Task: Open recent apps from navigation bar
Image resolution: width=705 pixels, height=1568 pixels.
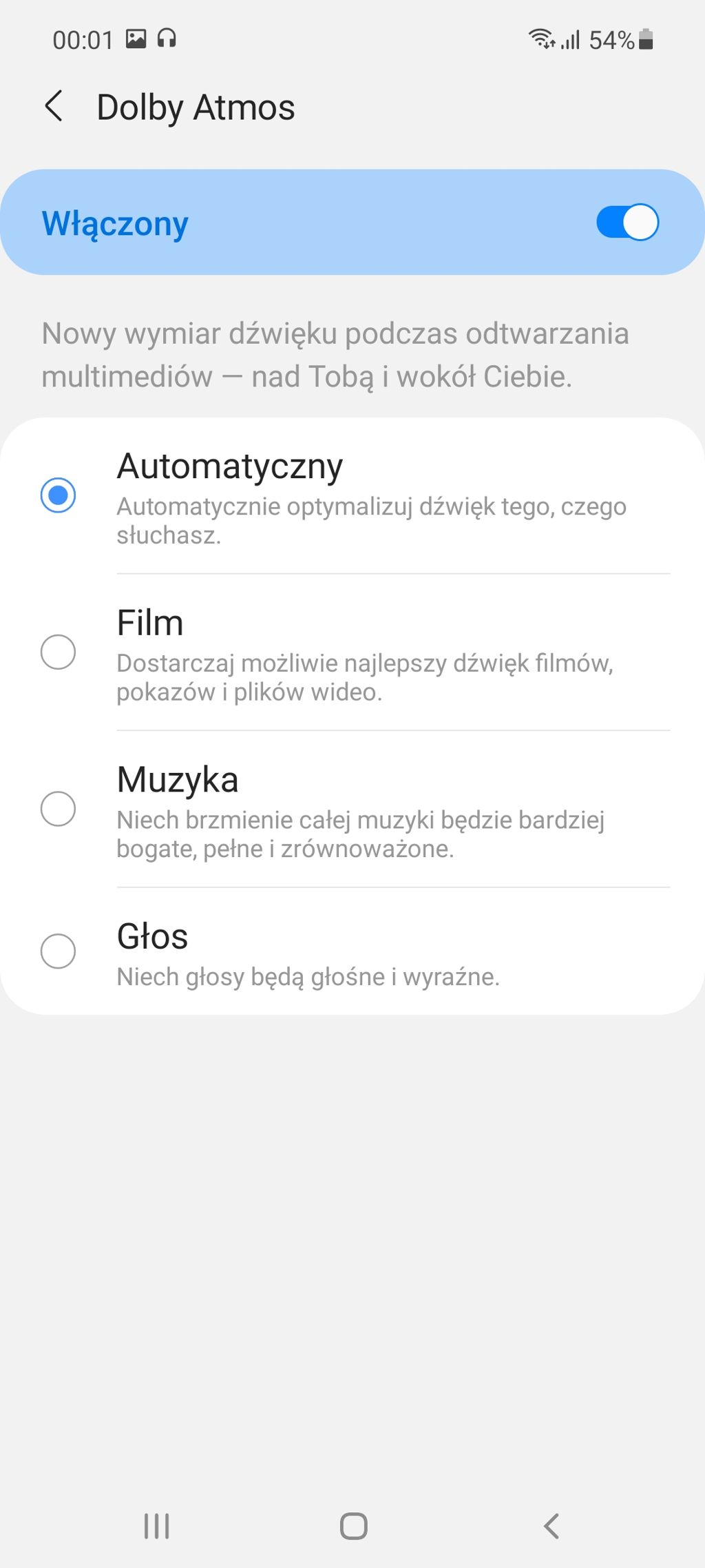Action: (x=156, y=1526)
